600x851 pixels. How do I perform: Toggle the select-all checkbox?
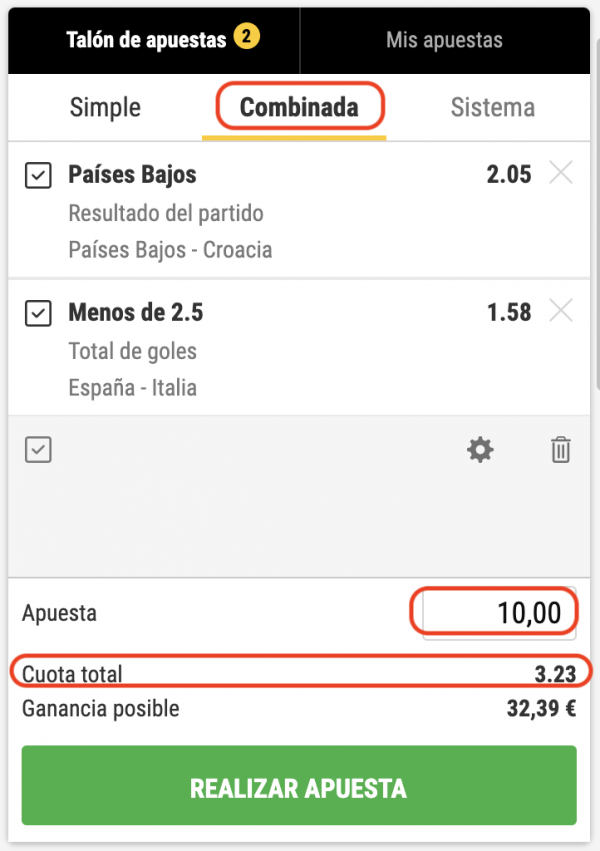pos(38,450)
